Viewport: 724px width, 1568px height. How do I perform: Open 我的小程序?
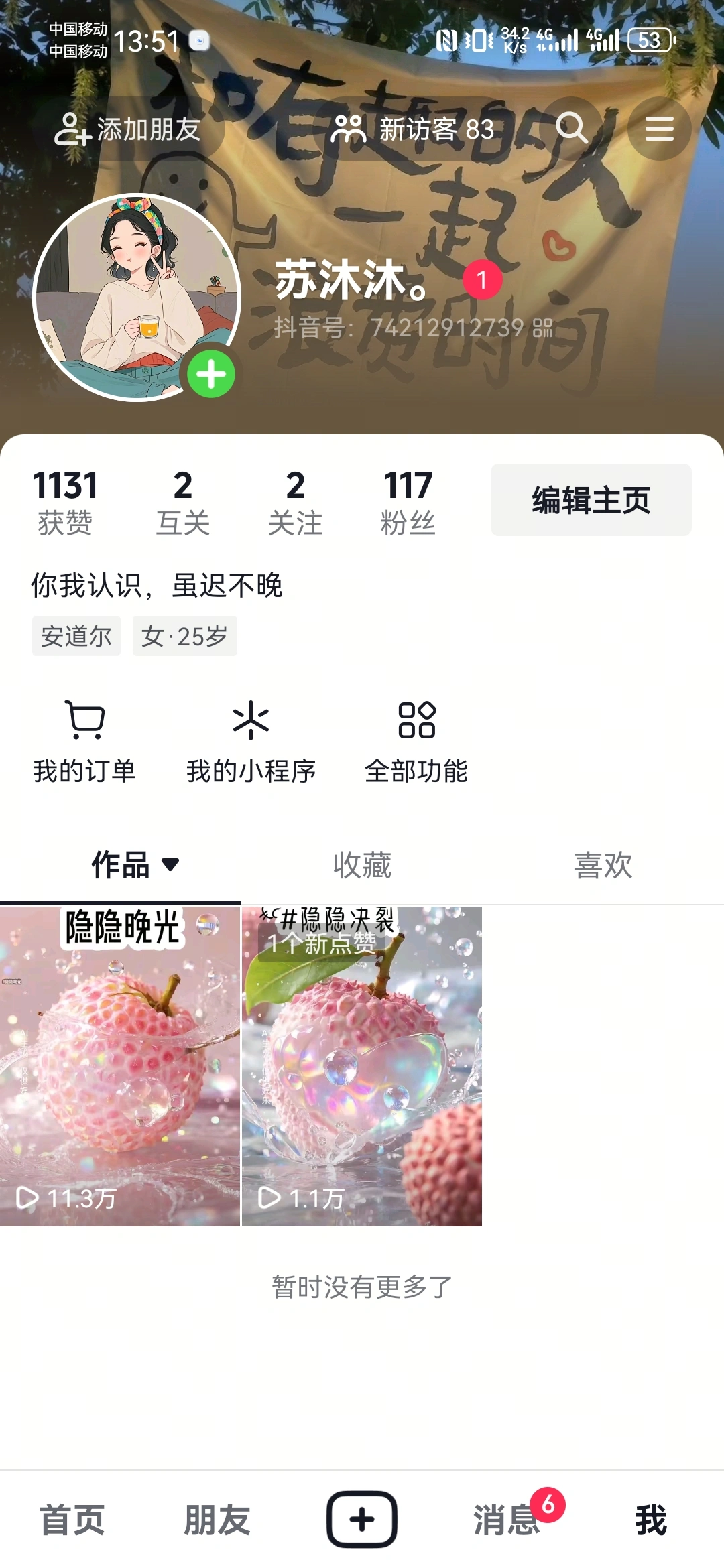(251, 742)
